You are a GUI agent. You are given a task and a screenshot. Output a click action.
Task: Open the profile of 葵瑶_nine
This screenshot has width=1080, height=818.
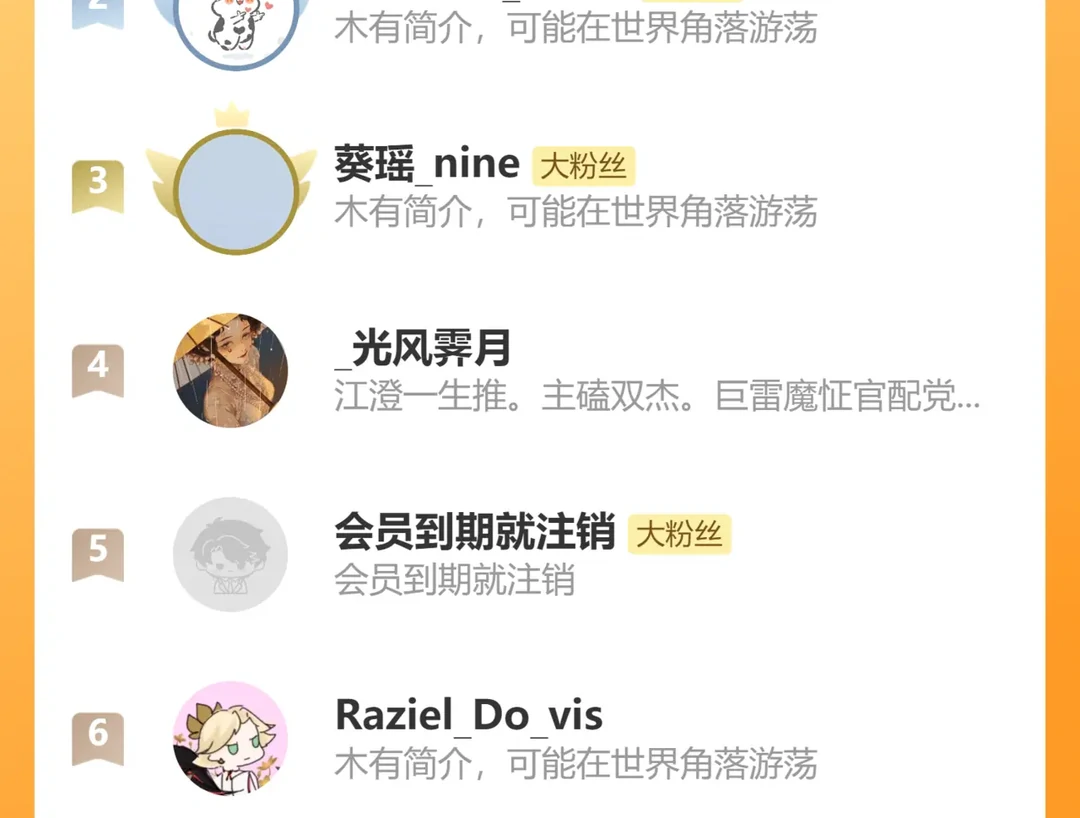(539, 186)
